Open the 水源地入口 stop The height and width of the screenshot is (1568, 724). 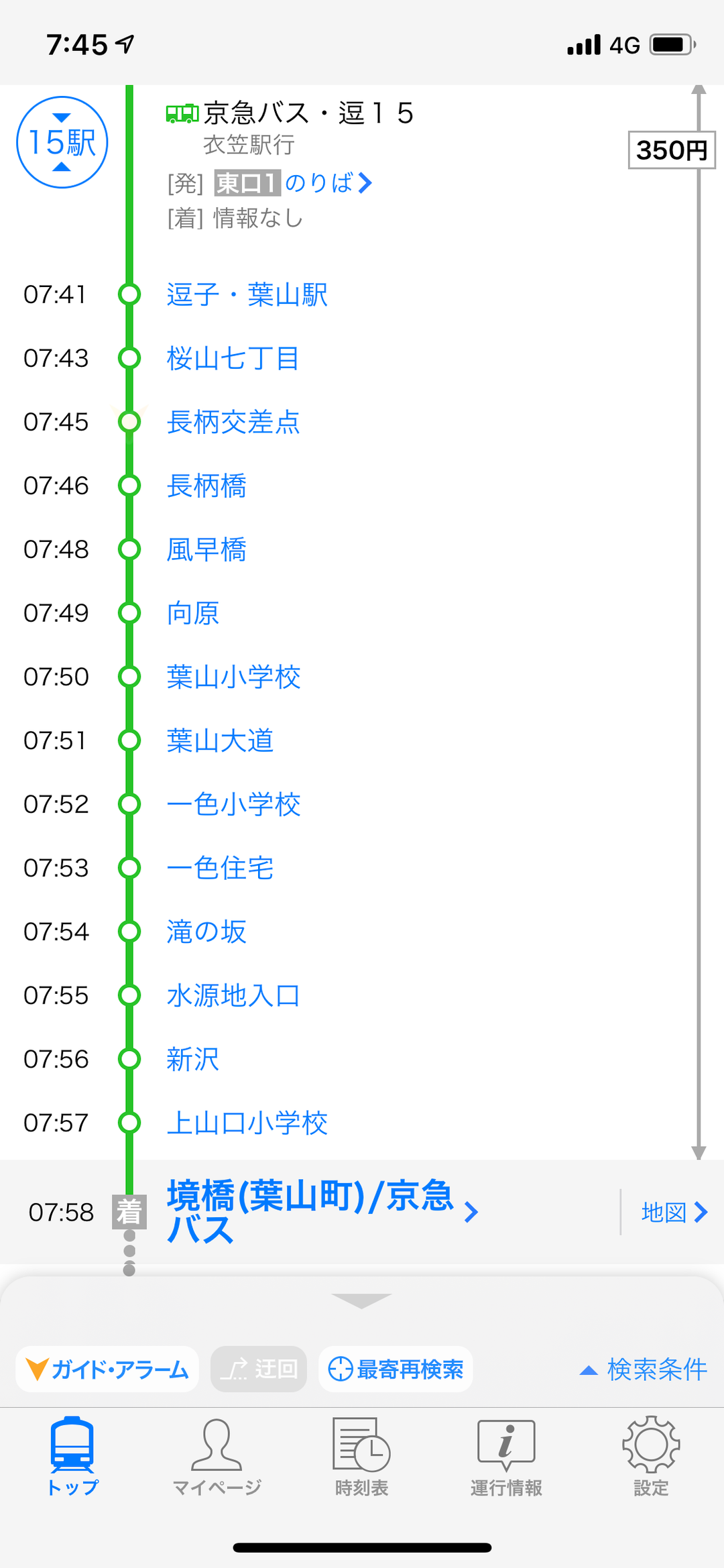click(233, 995)
